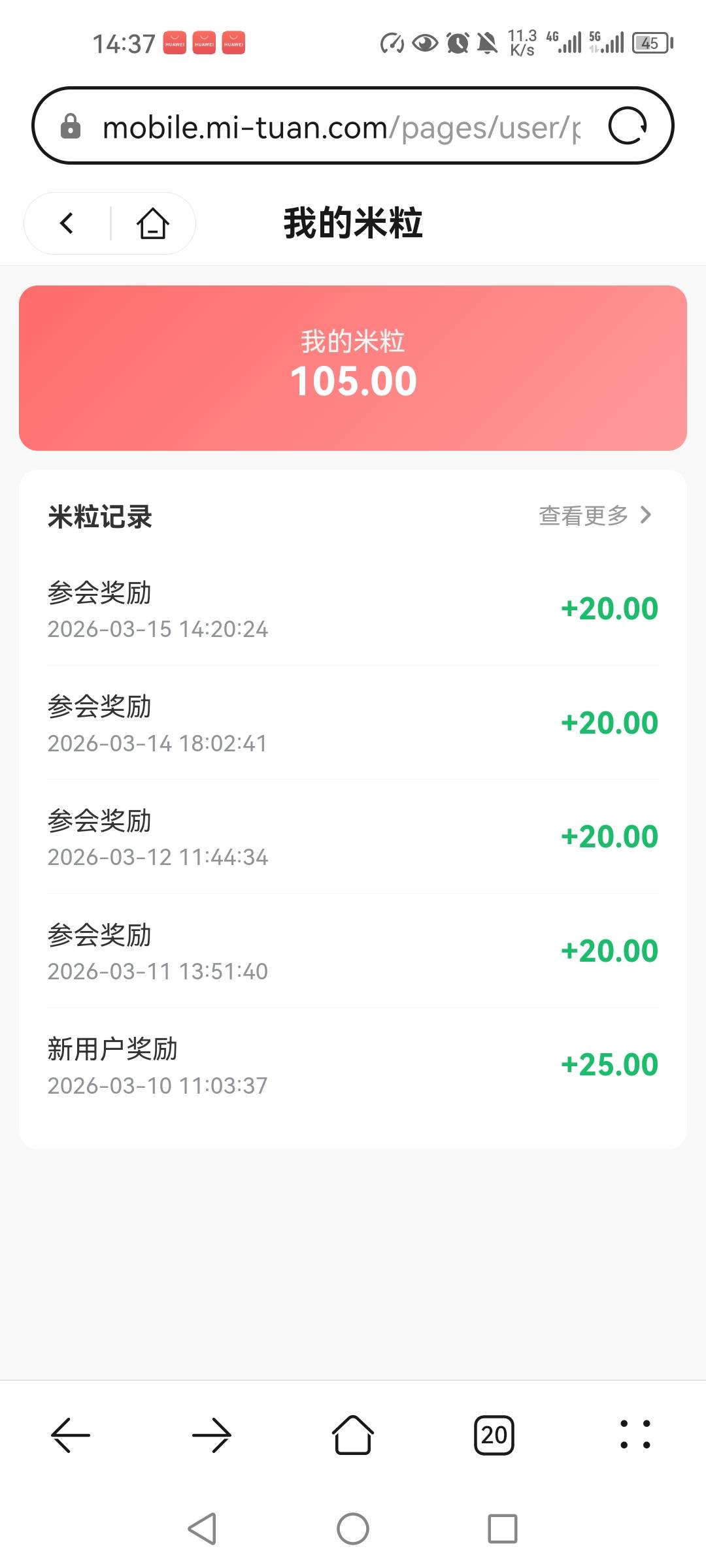Tap the browser toolbar back arrow

point(71,1435)
